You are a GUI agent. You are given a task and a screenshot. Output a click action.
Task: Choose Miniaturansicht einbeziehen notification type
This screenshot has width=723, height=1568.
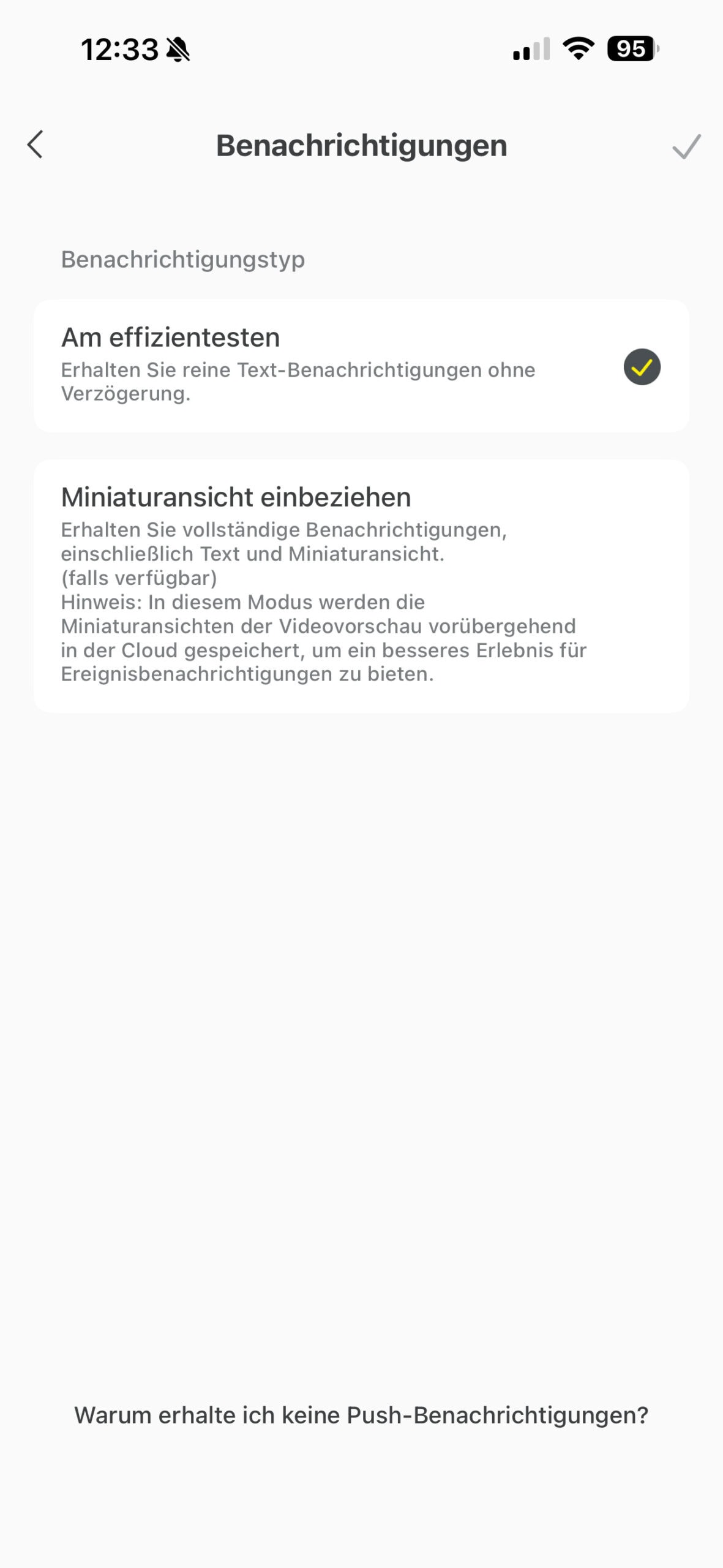coord(361,585)
